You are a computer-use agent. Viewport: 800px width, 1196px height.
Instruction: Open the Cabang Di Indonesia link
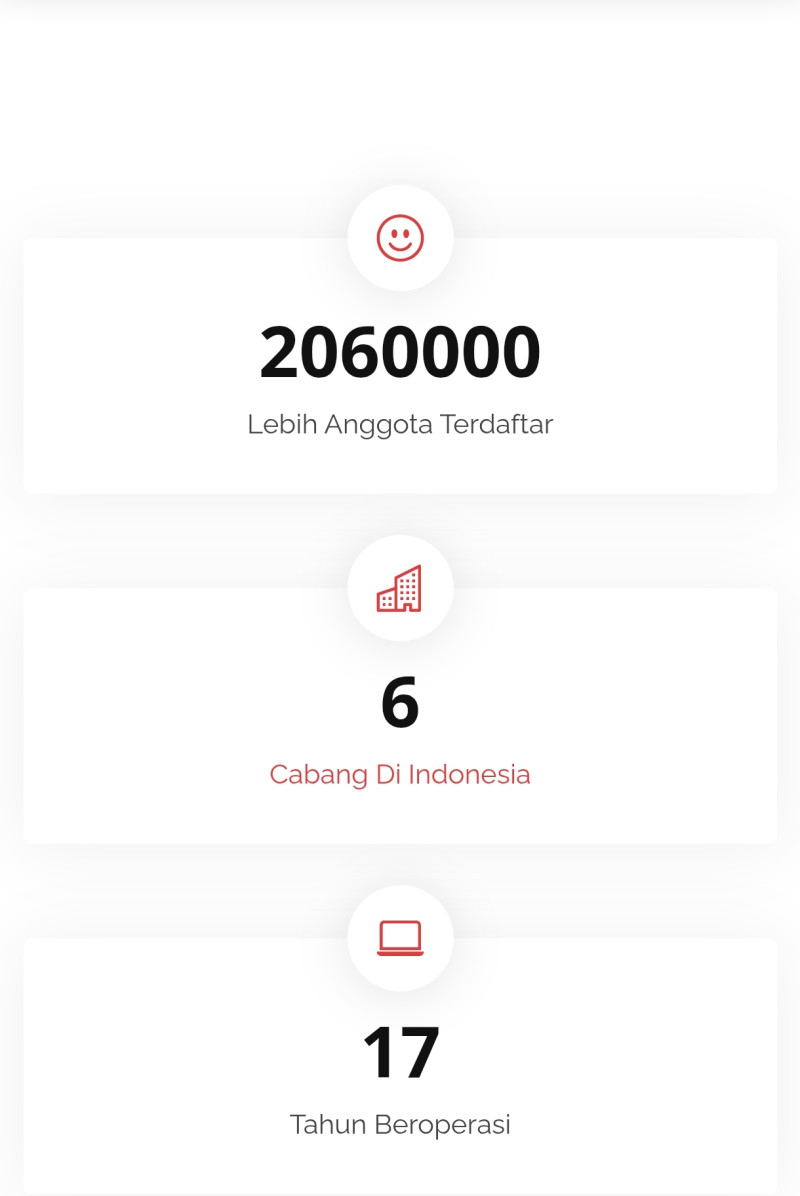pos(400,774)
